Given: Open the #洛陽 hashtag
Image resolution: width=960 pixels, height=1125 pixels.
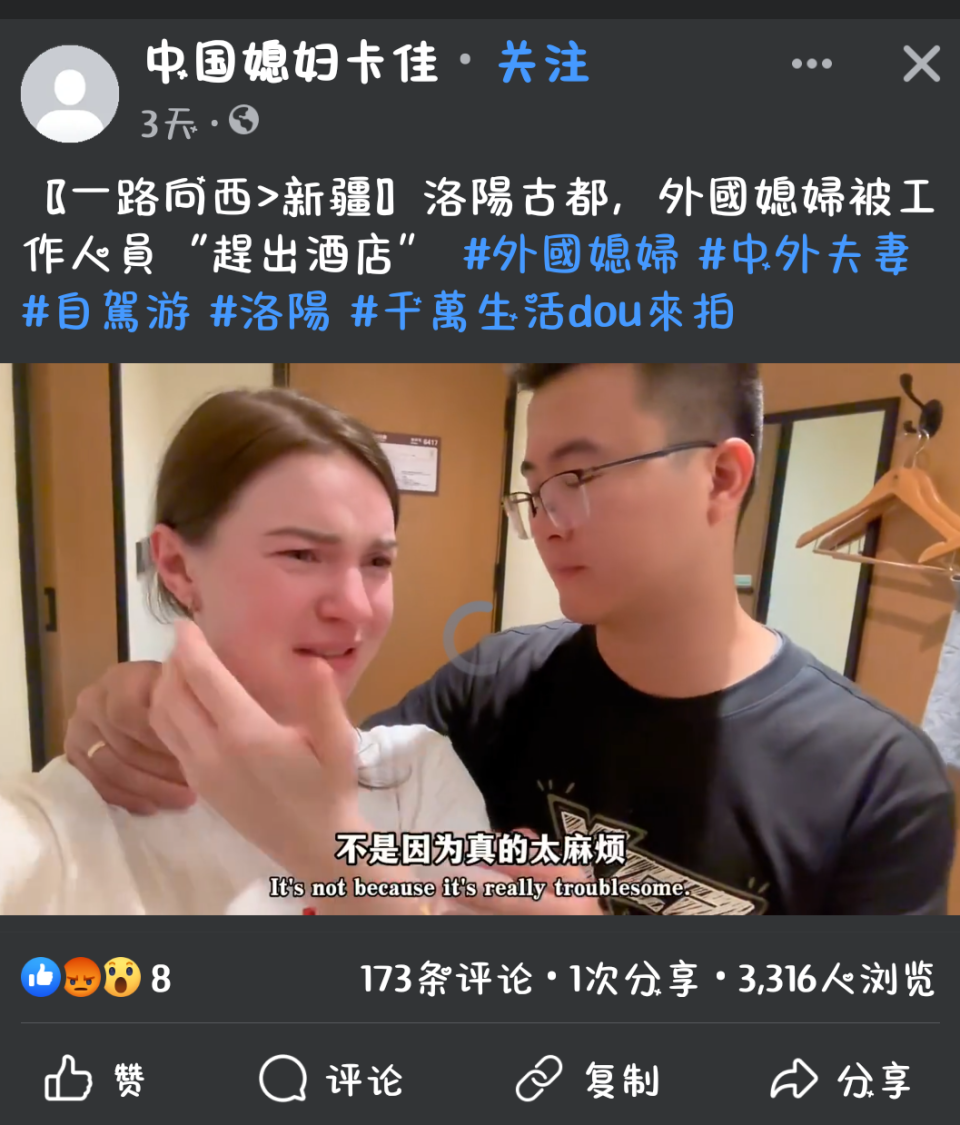Looking at the screenshot, I should 270,312.
